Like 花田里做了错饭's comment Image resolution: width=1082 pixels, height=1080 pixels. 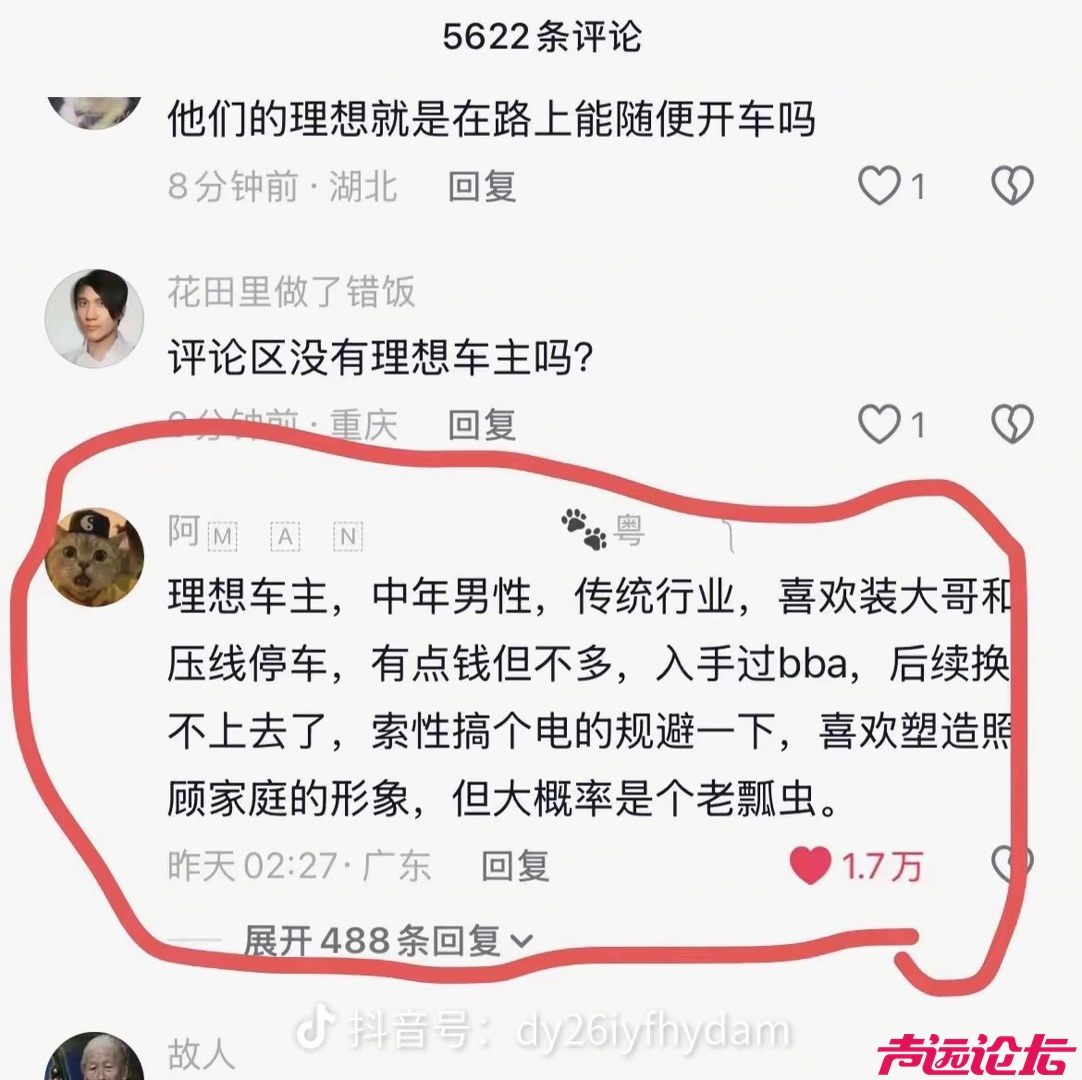point(881,426)
